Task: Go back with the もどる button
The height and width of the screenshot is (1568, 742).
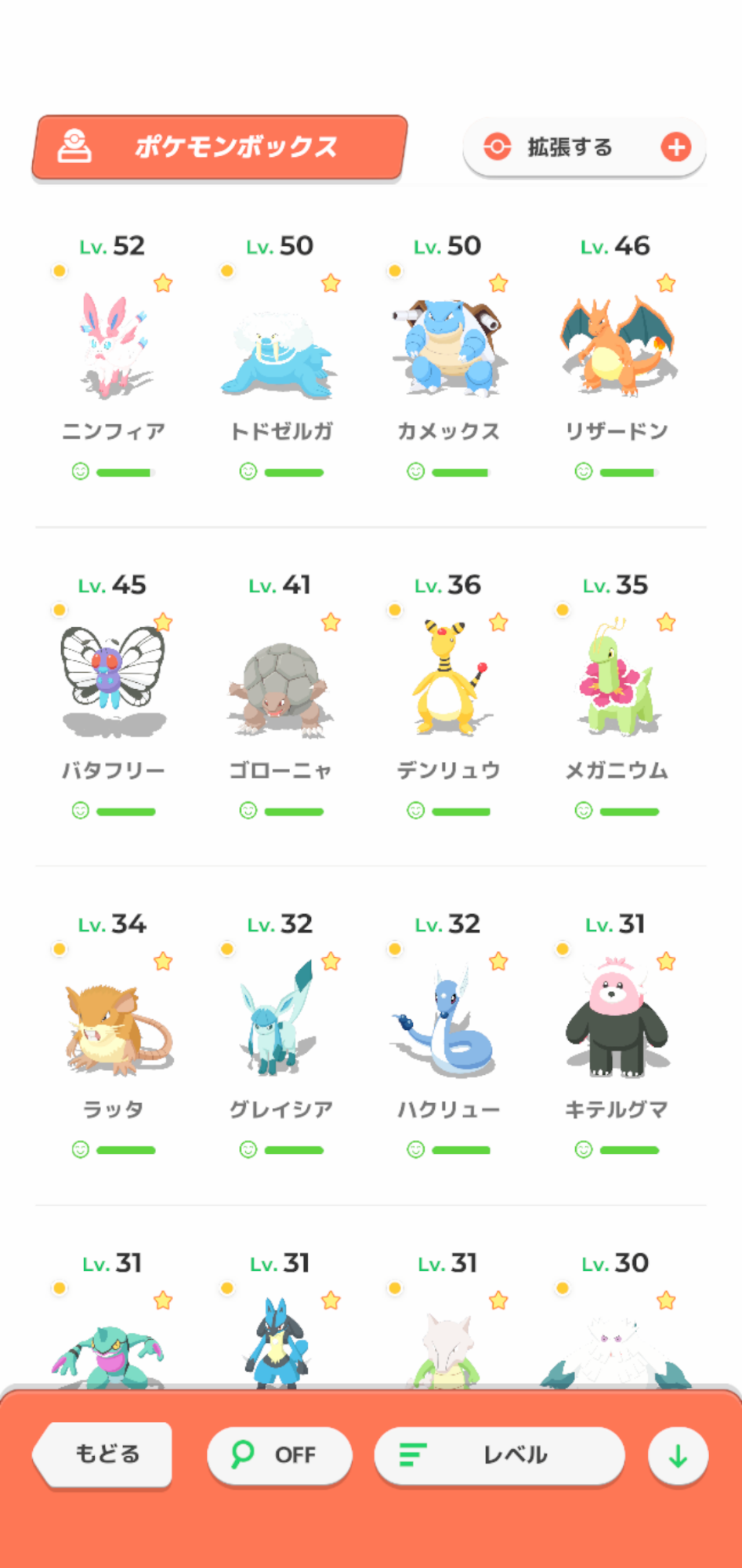Action: click(x=103, y=1454)
